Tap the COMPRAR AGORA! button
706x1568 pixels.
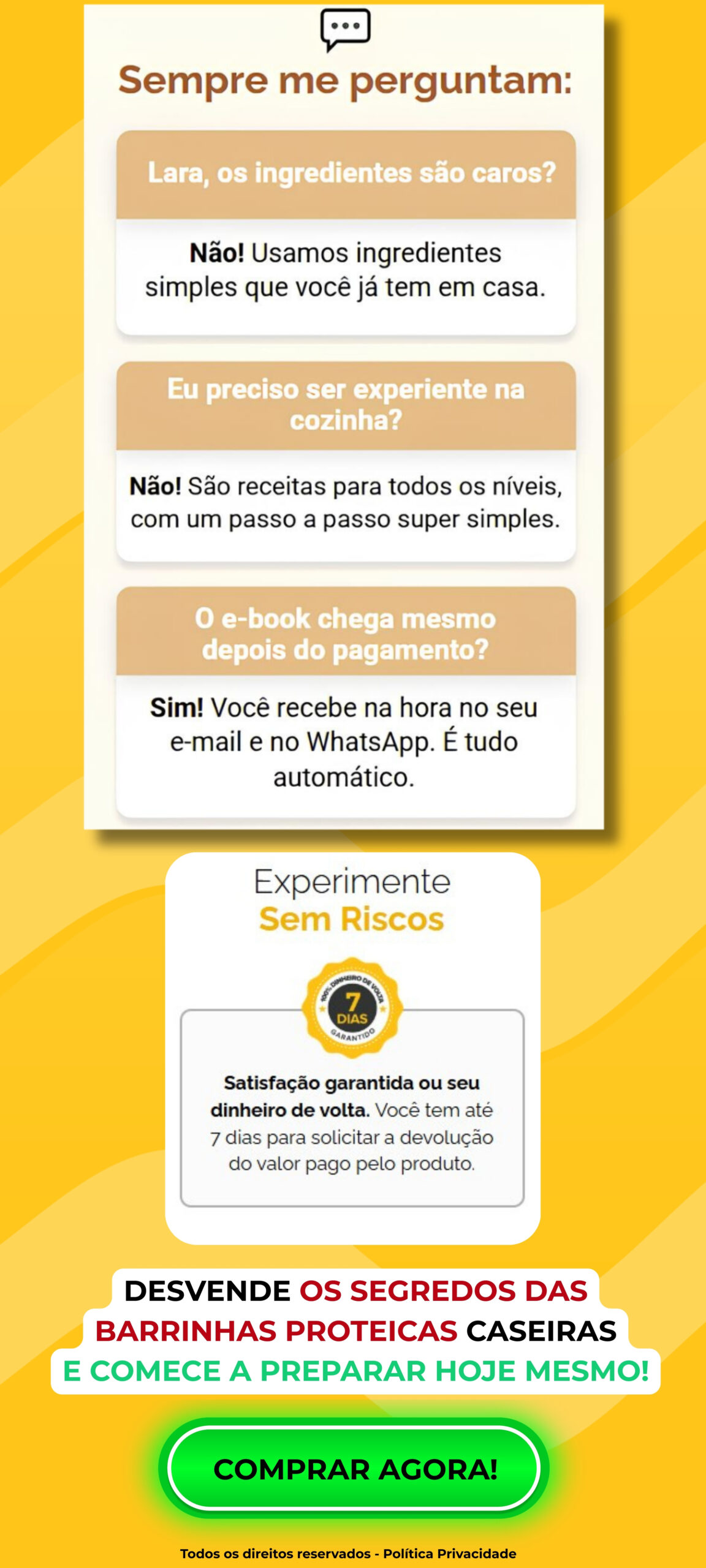[354, 1469]
